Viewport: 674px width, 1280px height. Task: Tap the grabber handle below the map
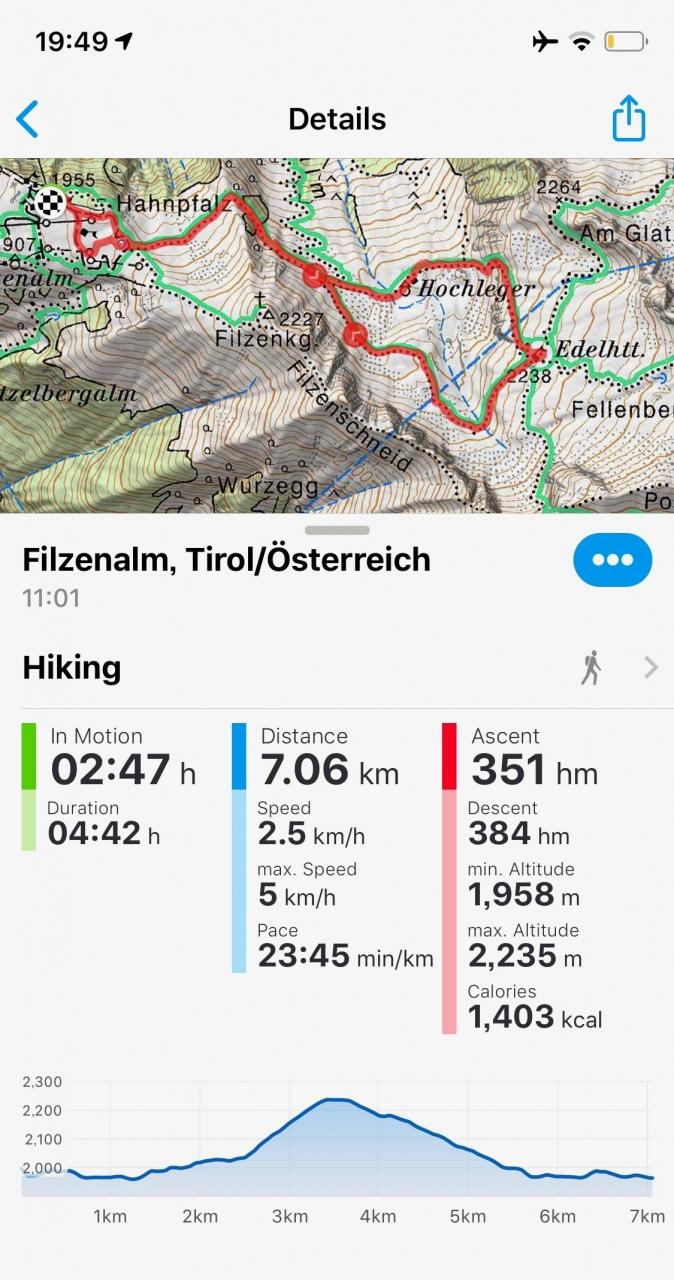pos(337,530)
